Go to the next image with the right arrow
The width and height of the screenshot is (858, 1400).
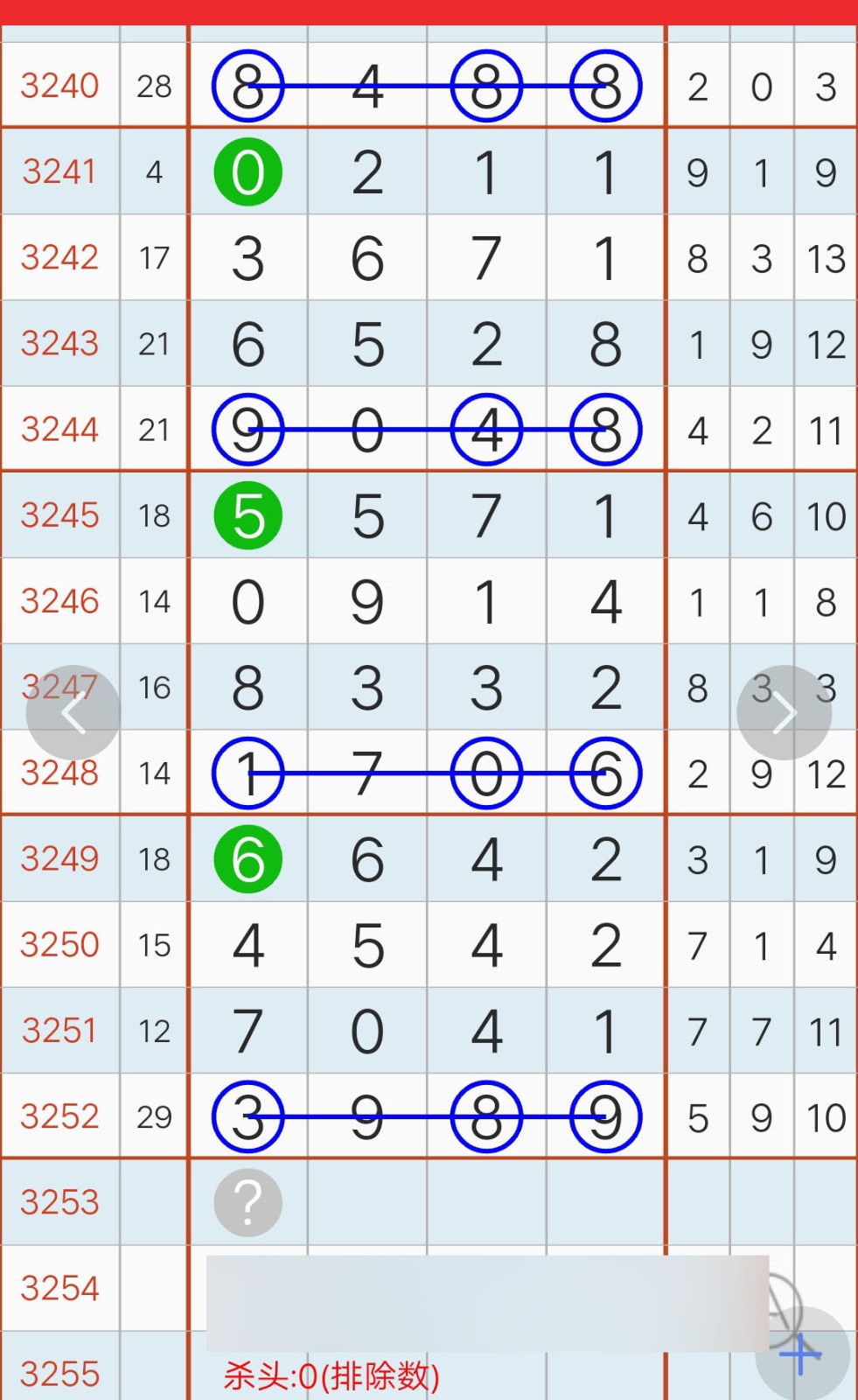click(784, 713)
